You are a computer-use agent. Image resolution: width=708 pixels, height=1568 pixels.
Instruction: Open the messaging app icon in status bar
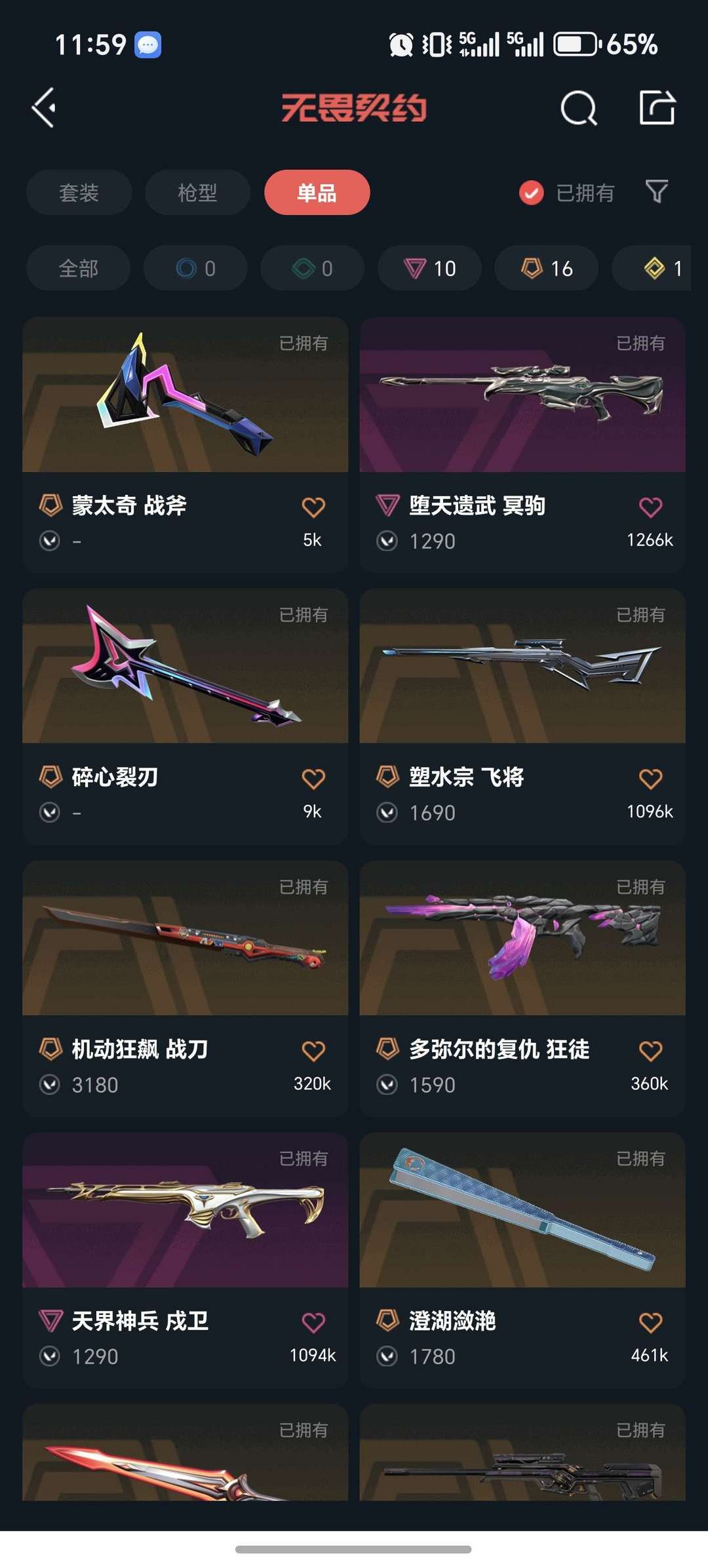[x=149, y=44]
